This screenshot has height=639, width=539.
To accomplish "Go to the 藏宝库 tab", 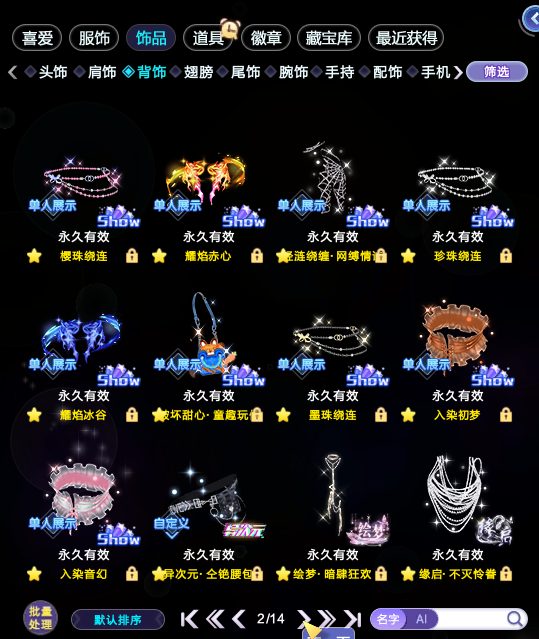I will (x=329, y=38).
